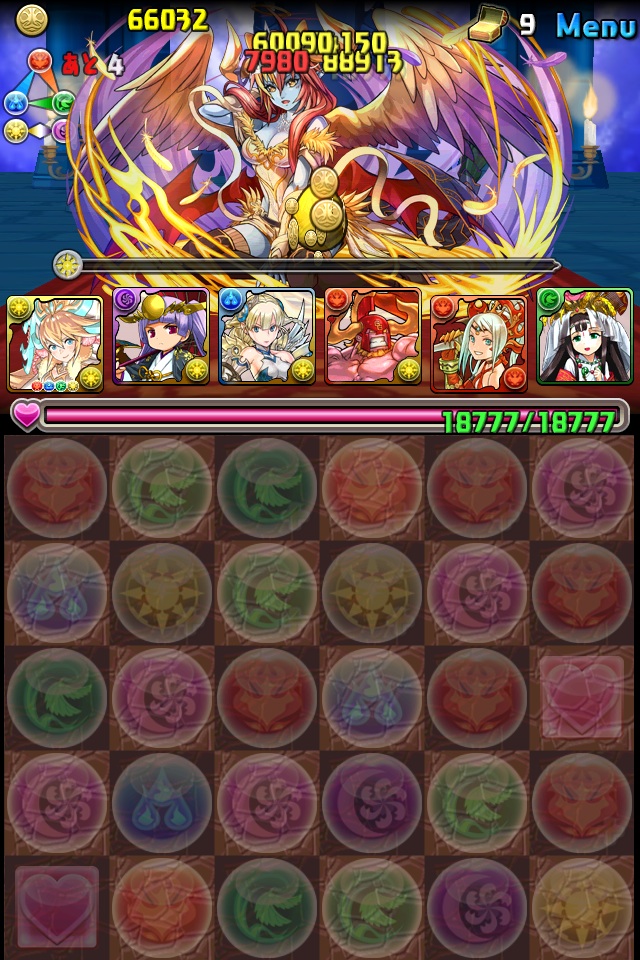Select the white-haired fire monster with sword
640x960 pixels.
tap(479, 340)
